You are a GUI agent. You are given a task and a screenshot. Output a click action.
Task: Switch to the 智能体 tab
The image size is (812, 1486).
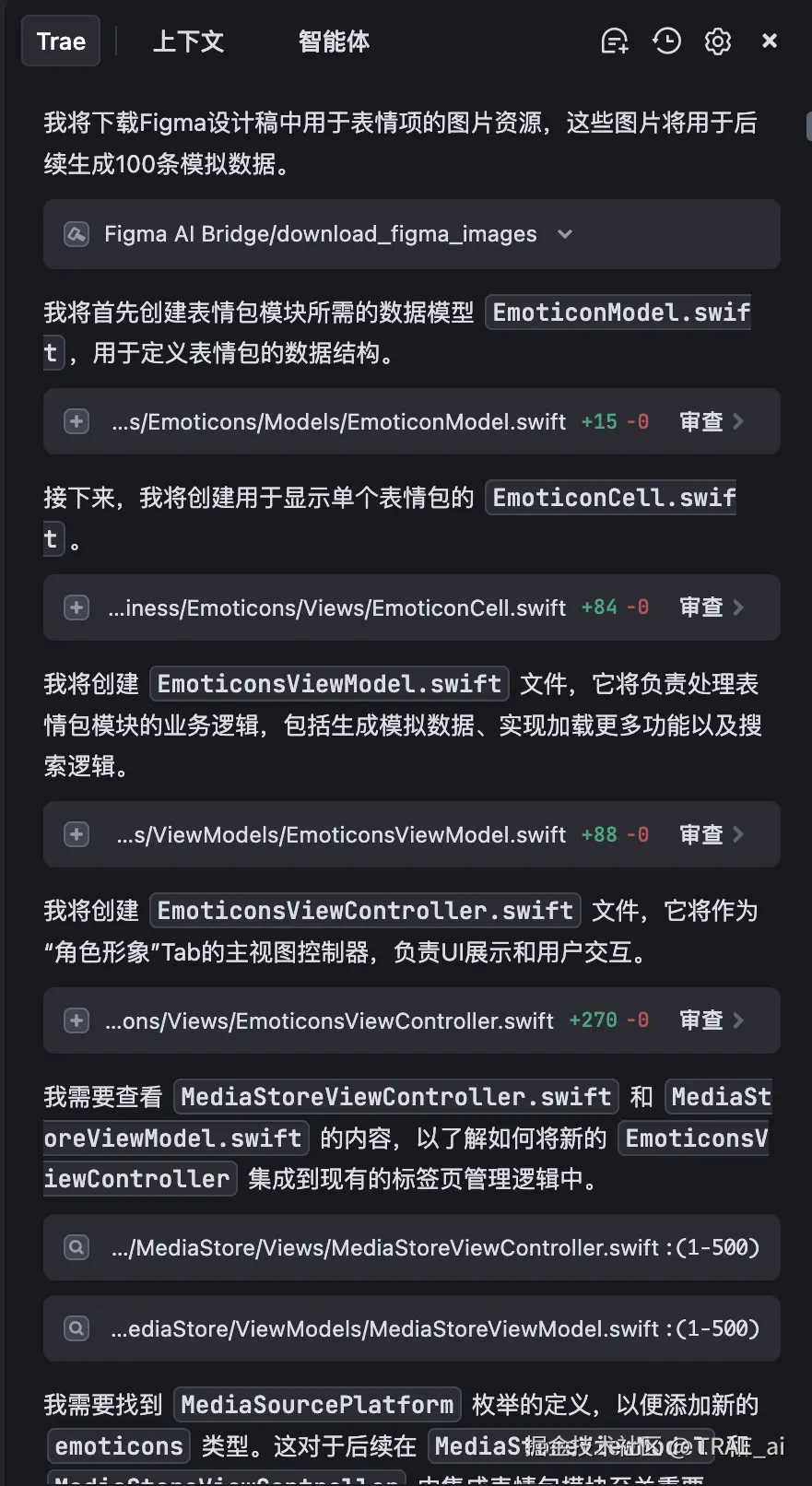click(x=334, y=41)
